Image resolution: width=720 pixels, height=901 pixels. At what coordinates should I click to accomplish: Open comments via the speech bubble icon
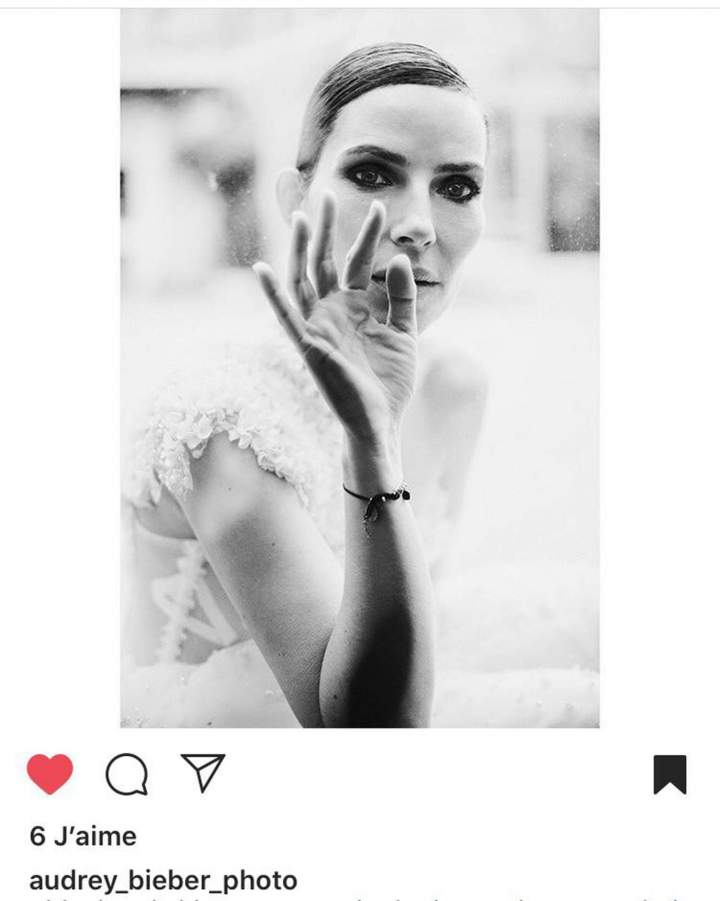(x=127, y=774)
